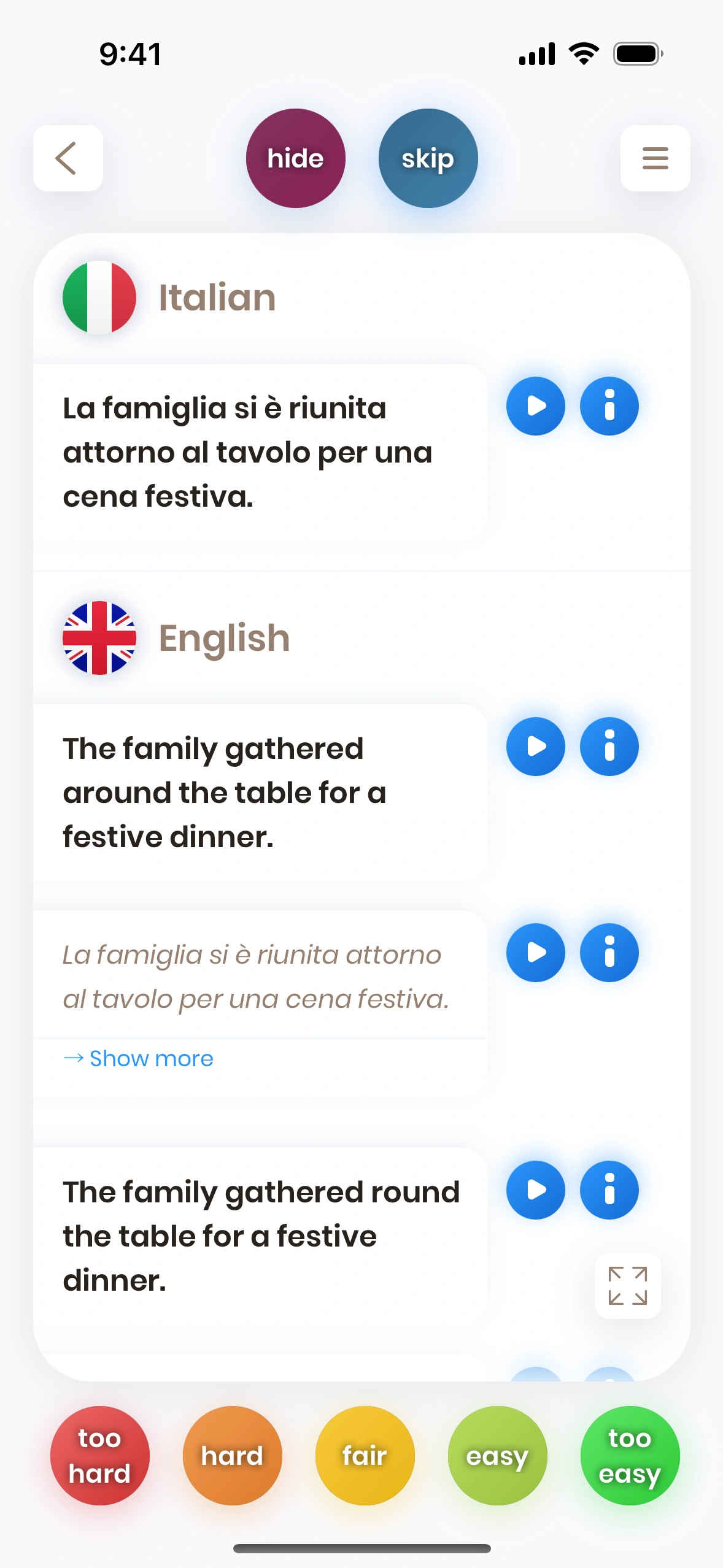723x1568 pixels.
Task: Mark the difficulty as fair
Action: (365, 1455)
